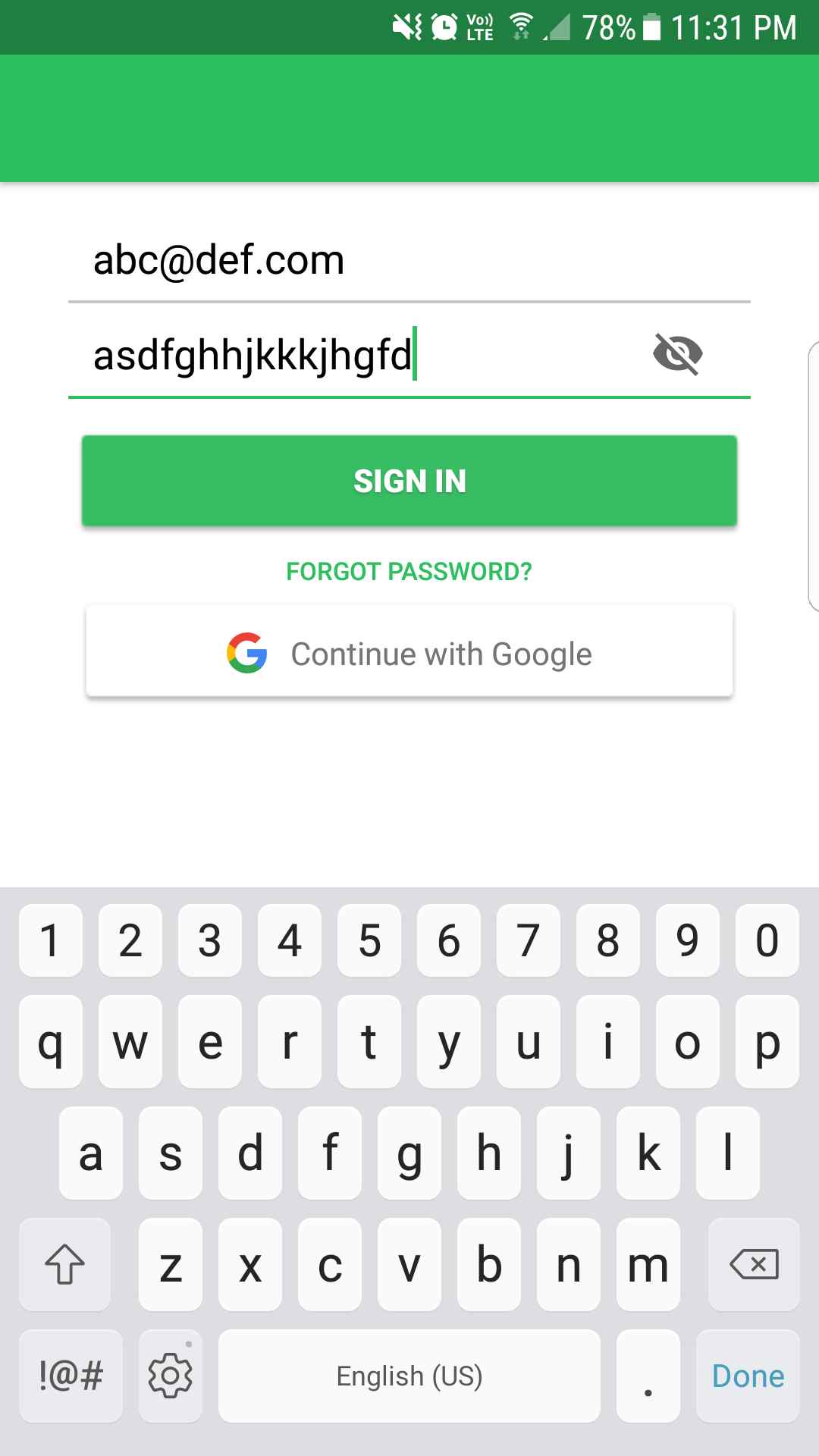This screenshot has height=1456, width=819.
Task: Hit the backspace key on keyboard
Action: pos(753,1265)
